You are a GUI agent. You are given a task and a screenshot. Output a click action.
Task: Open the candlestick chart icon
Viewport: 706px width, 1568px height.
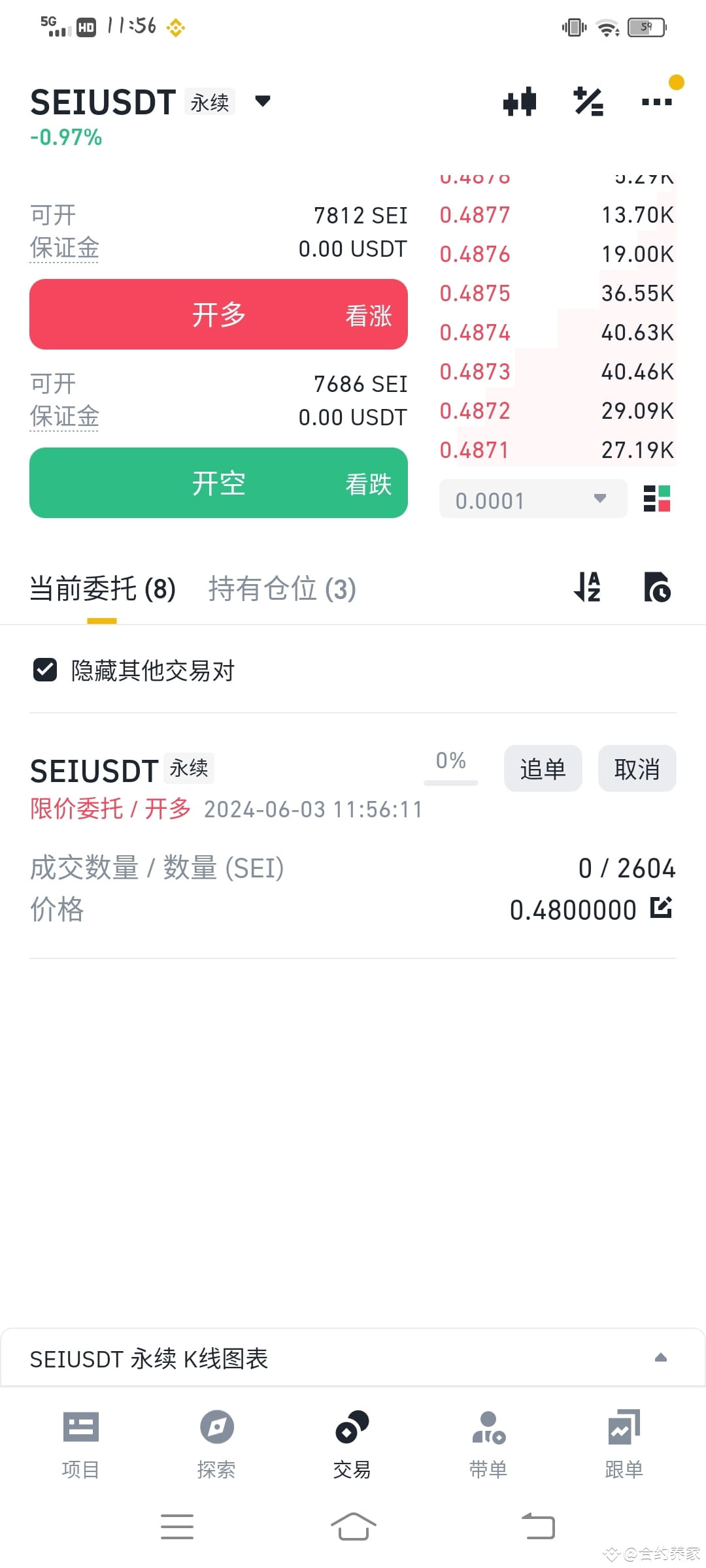(x=520, y=101)
